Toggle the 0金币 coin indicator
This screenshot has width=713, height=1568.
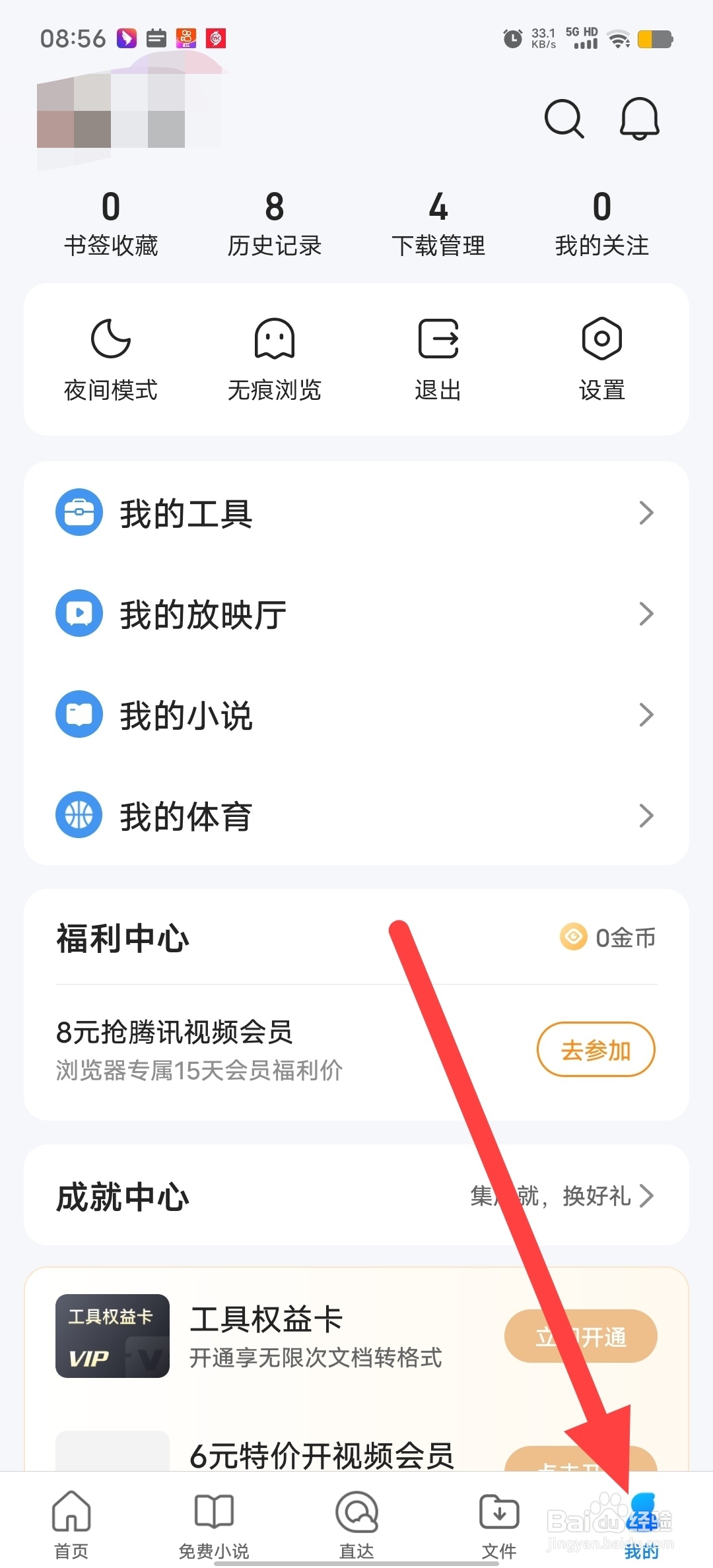click(606, 938)
